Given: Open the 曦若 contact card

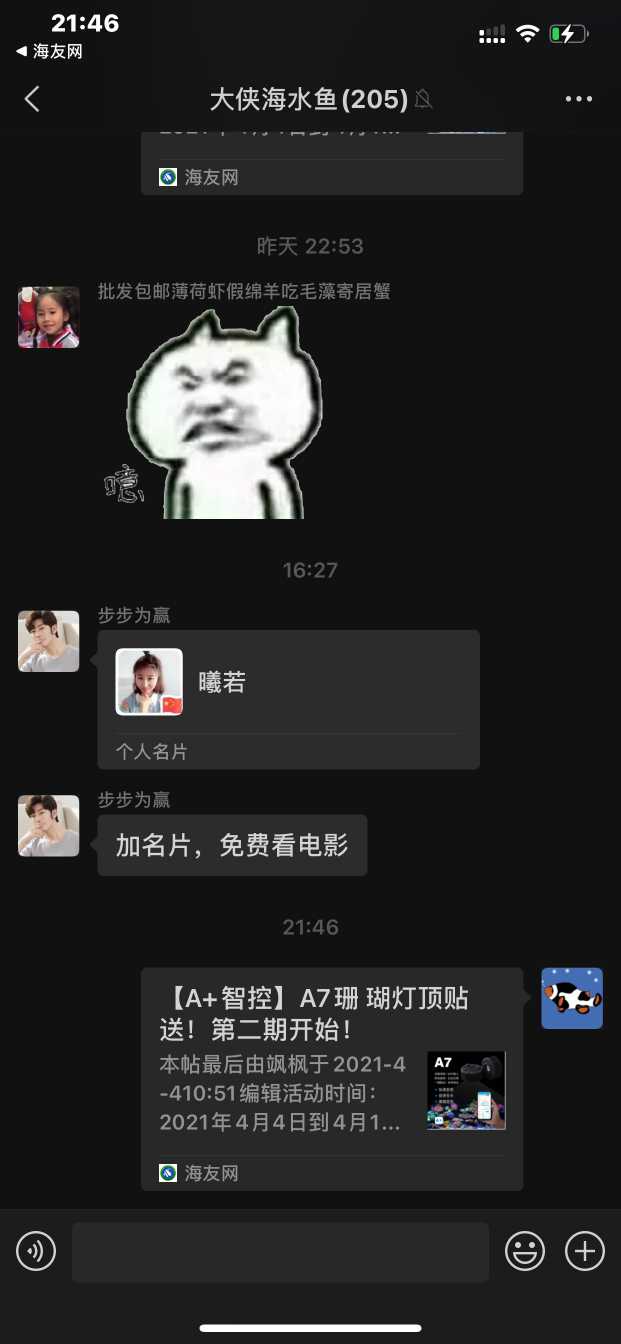Looking at the screenshot, I should tap(288, 698).
